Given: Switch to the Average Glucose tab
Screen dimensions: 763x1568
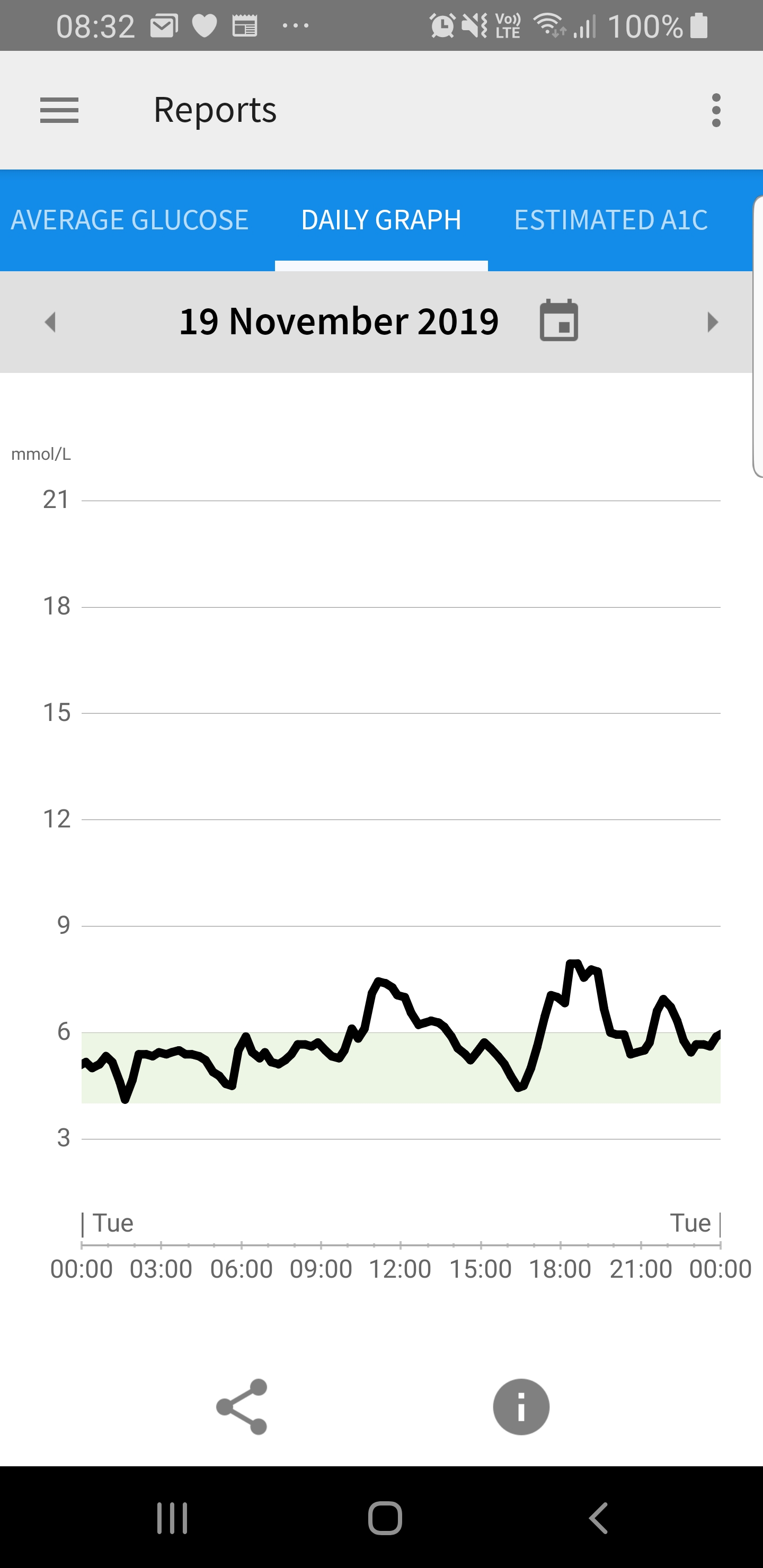Looking at the screenshot, I should coord(130,220).
